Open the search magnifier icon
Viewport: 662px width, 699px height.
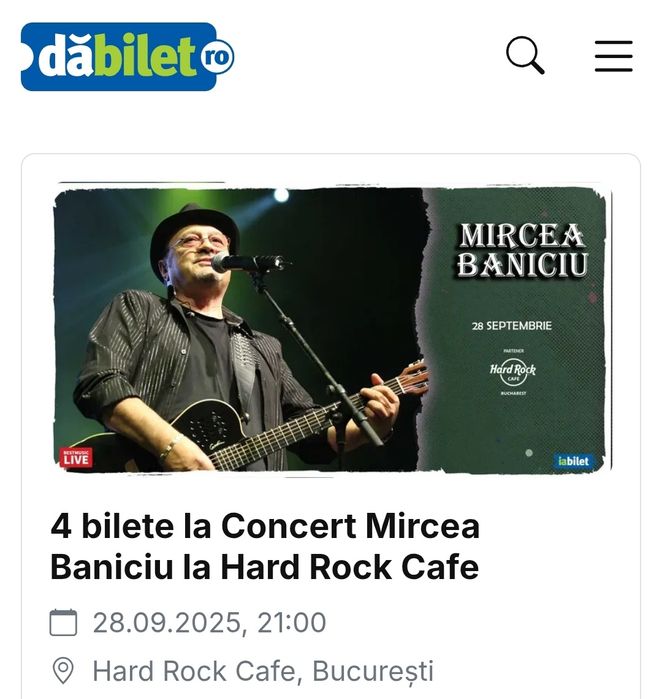click(x=525, y=56)
